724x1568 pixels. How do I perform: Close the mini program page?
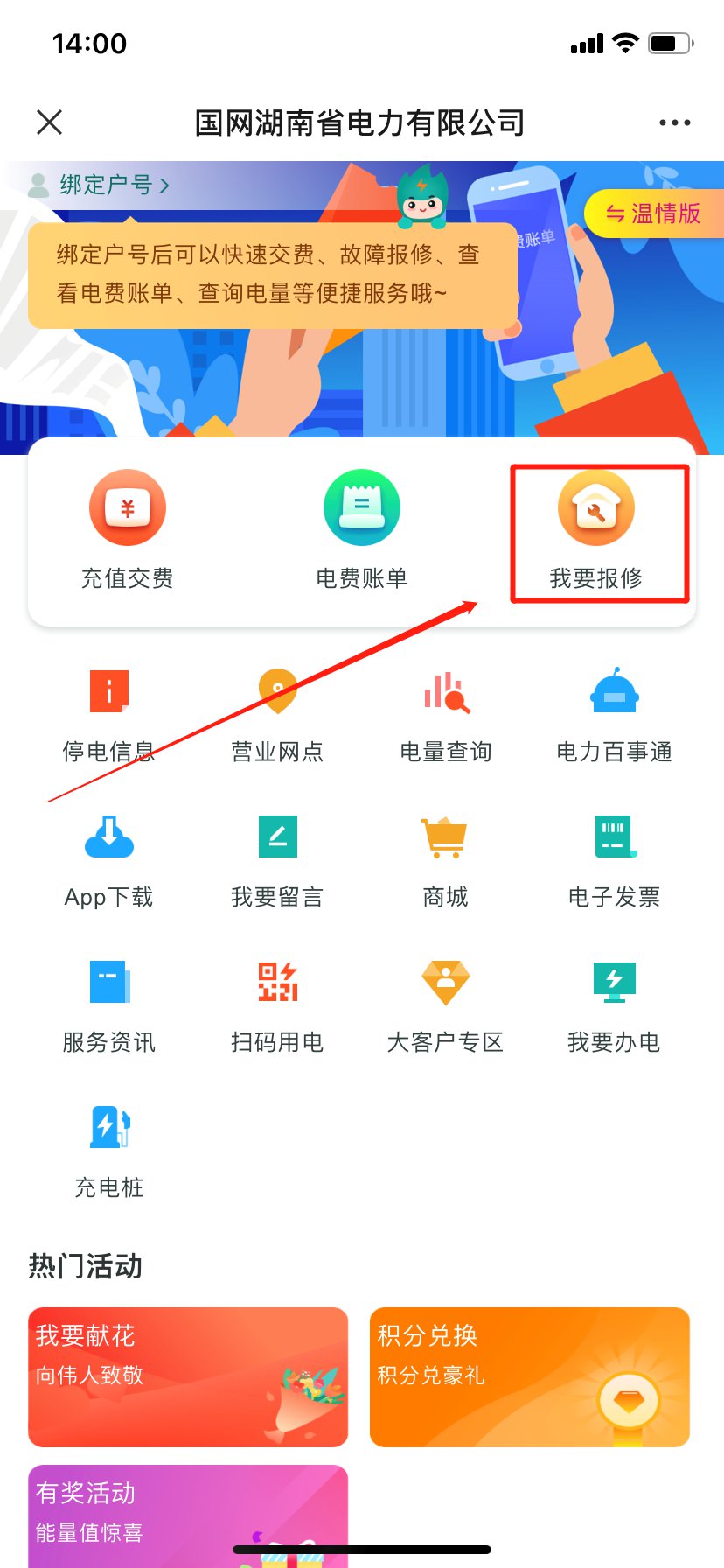click(50, 122)
